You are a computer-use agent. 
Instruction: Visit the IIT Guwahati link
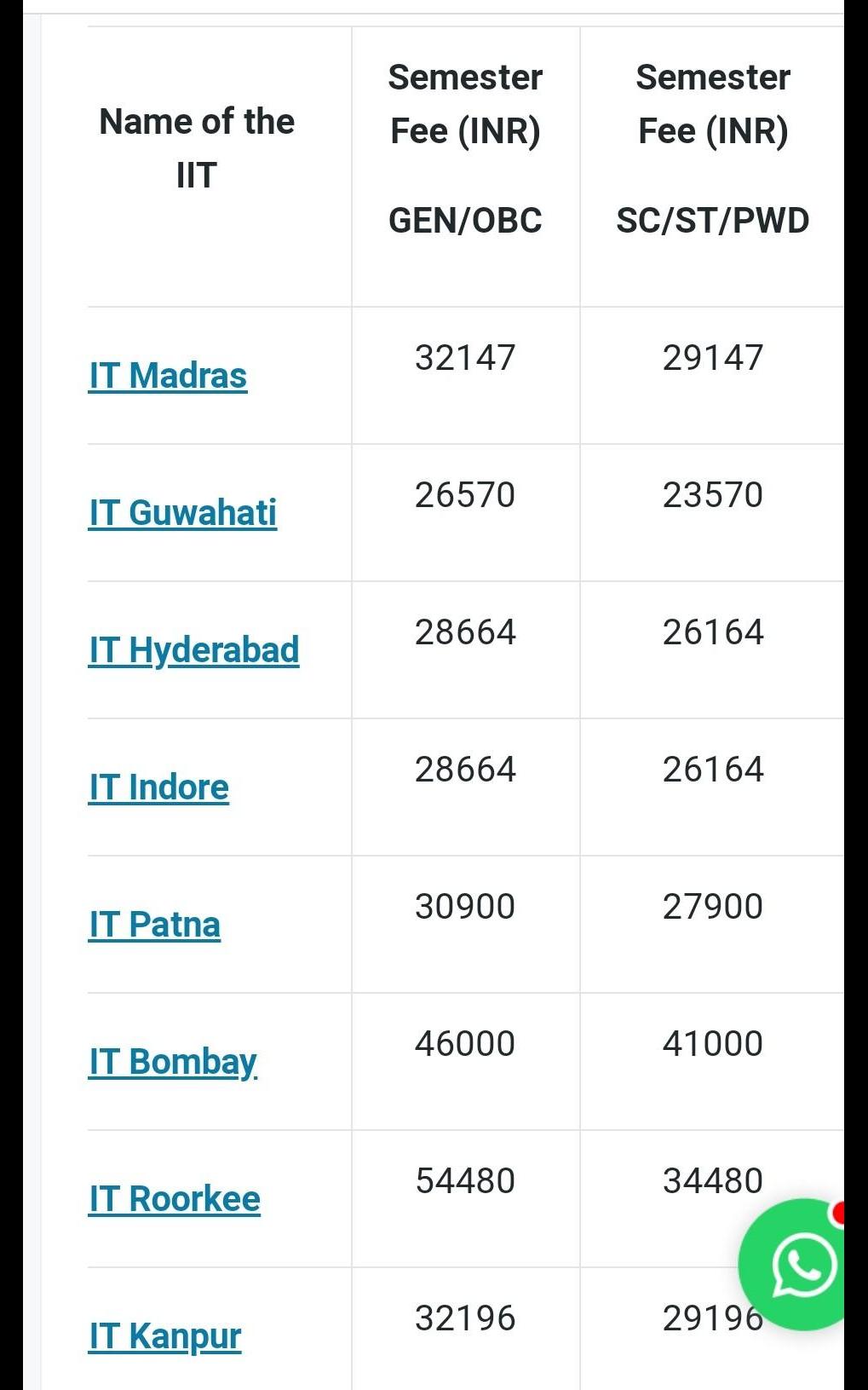pyautogui.click(x=182, y=513)
